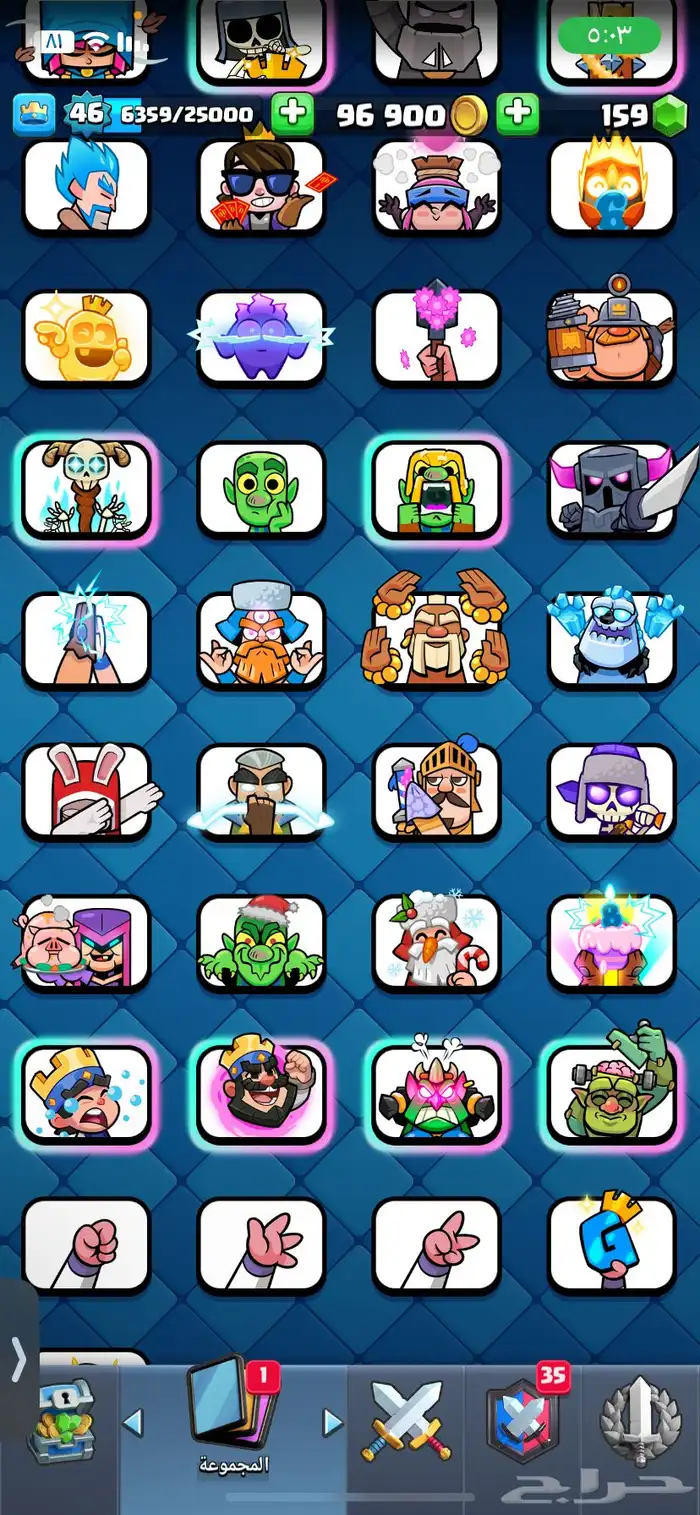Expand the side panel arrow handle
This screenshot has width=700, height=1515.
[x=18, y=1360]
